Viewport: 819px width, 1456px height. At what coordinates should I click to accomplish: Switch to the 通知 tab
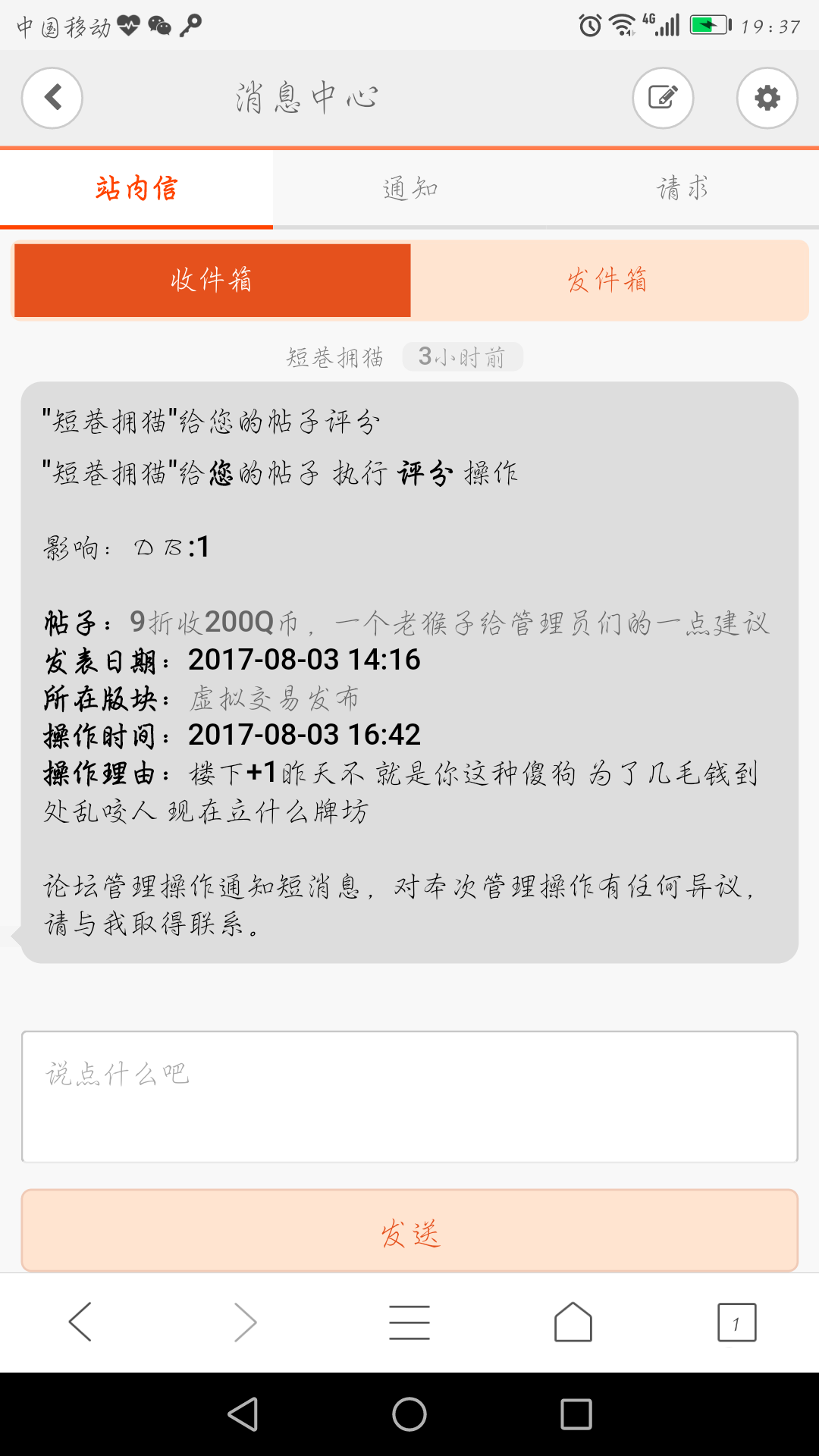click(x=409, y=188)
